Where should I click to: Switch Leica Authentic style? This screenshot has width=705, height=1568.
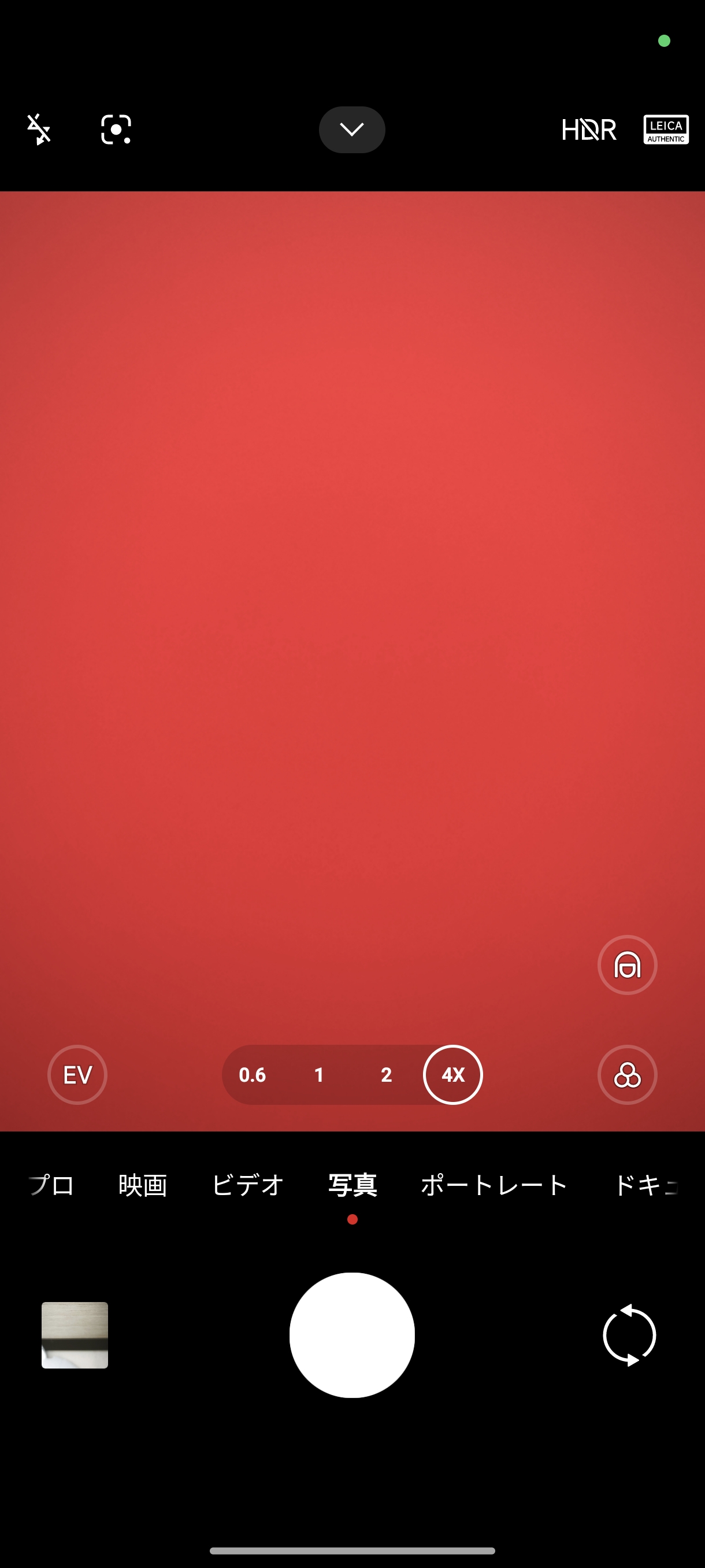(x=666, y=129)
